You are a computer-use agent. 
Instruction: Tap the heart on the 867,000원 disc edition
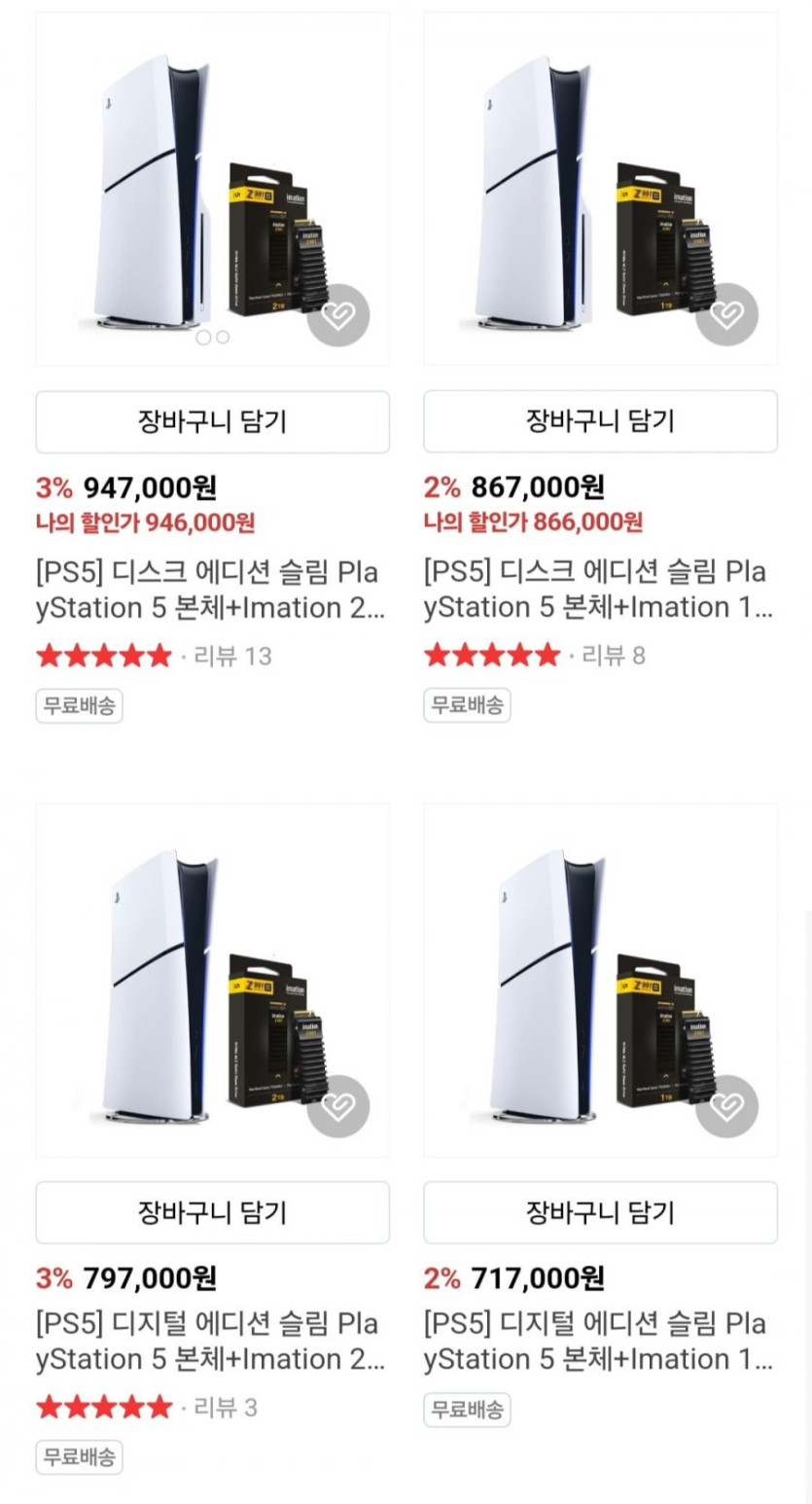coord(726,315)
